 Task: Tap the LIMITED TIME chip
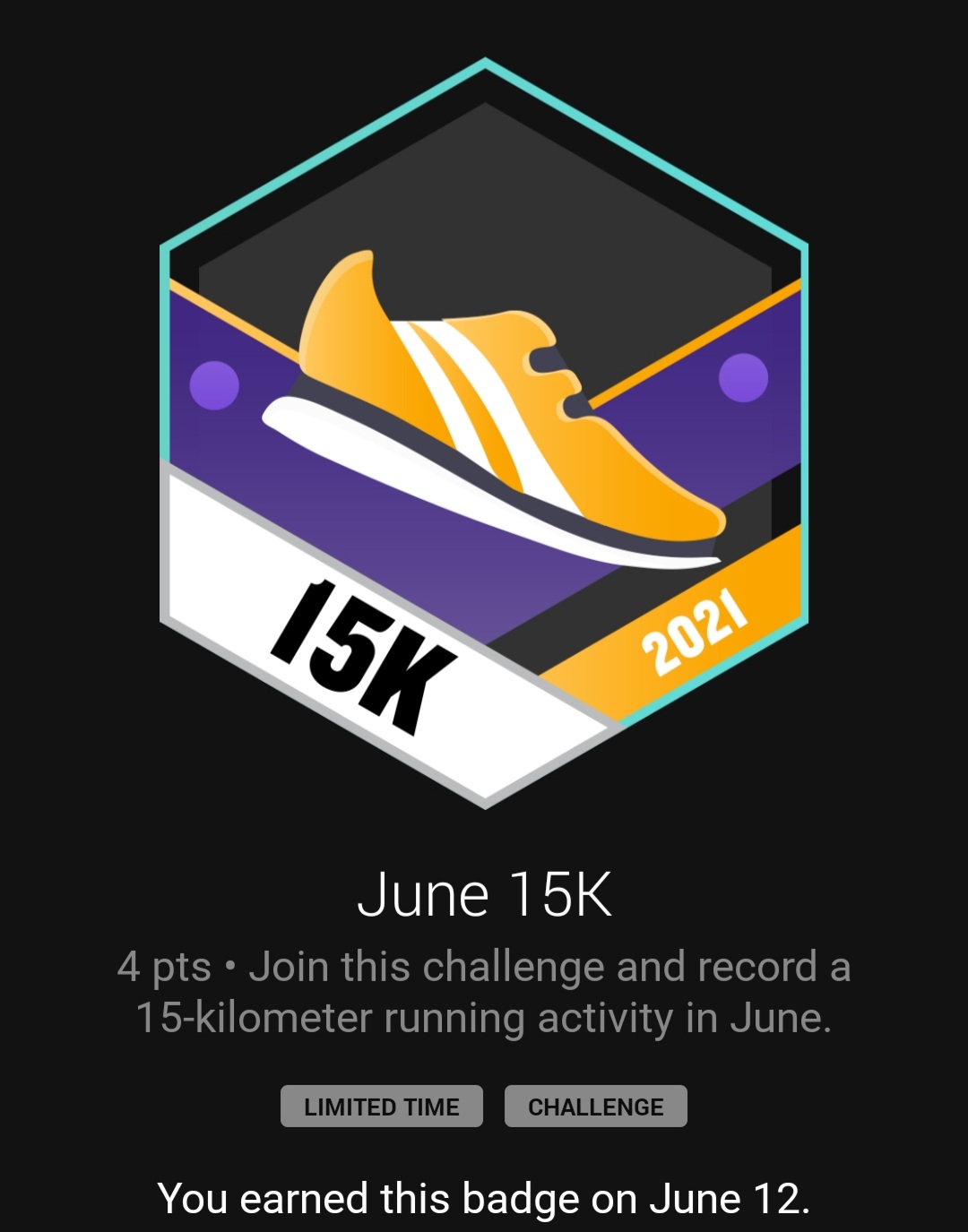click(x=381, y=1107)
